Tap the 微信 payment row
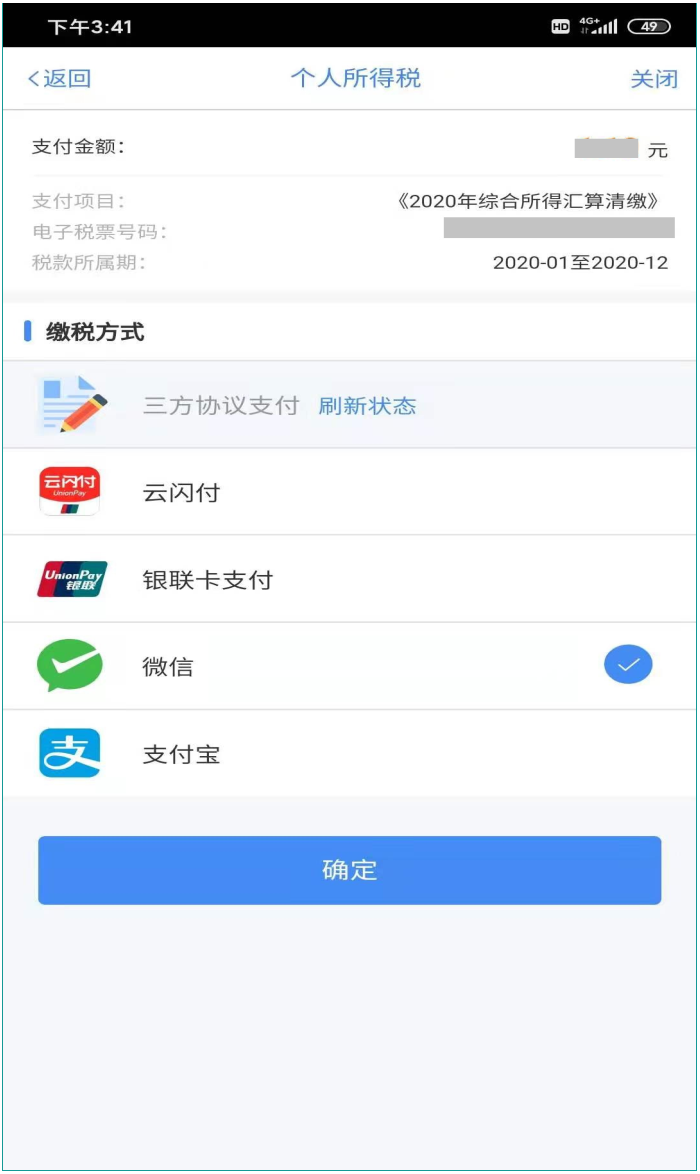This screenshot has width=700, height=1174. point(350,666)
